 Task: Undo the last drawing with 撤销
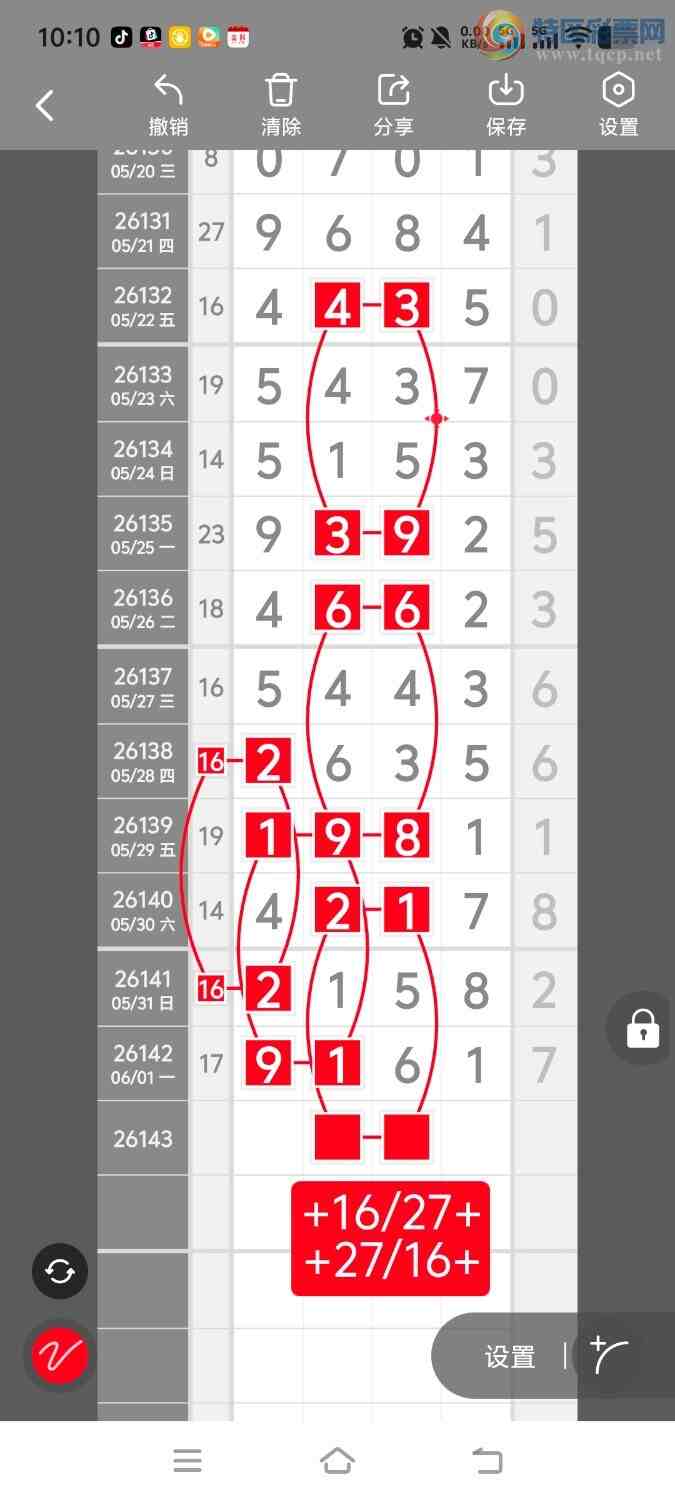tap(168, 105)
